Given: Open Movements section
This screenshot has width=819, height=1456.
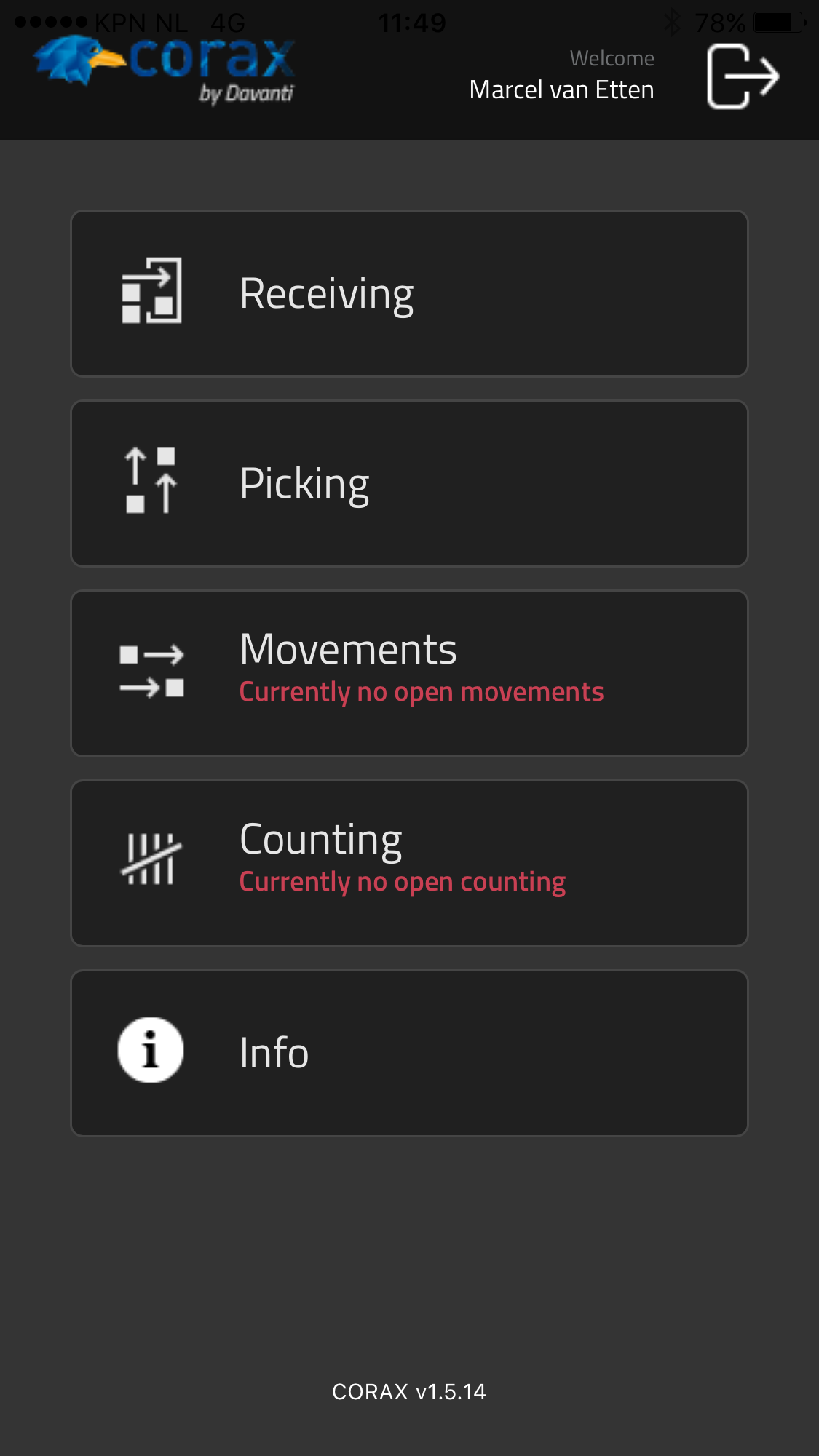Looking at the screenshot, I should click(409, 673).
